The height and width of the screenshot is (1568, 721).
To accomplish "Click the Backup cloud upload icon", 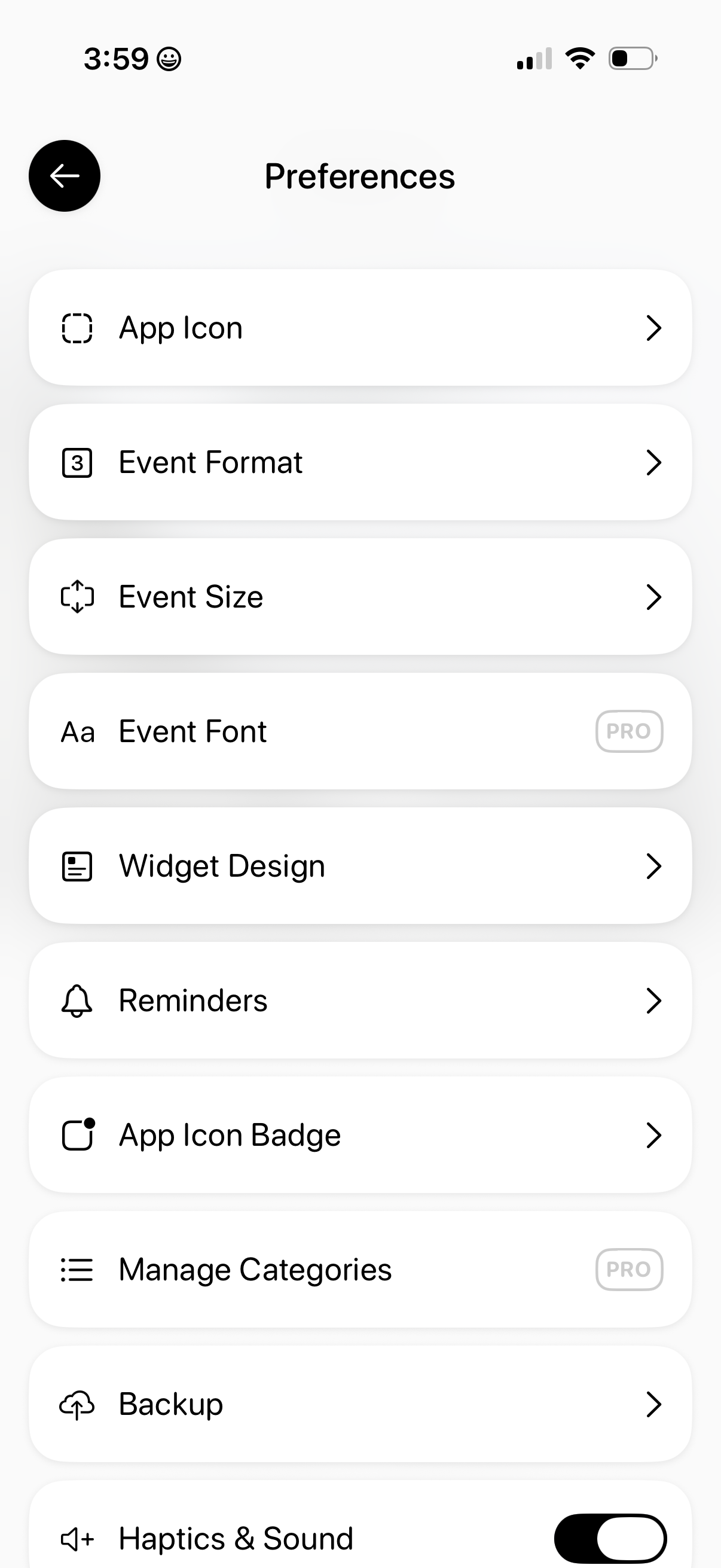I will tap(77, 1405).
